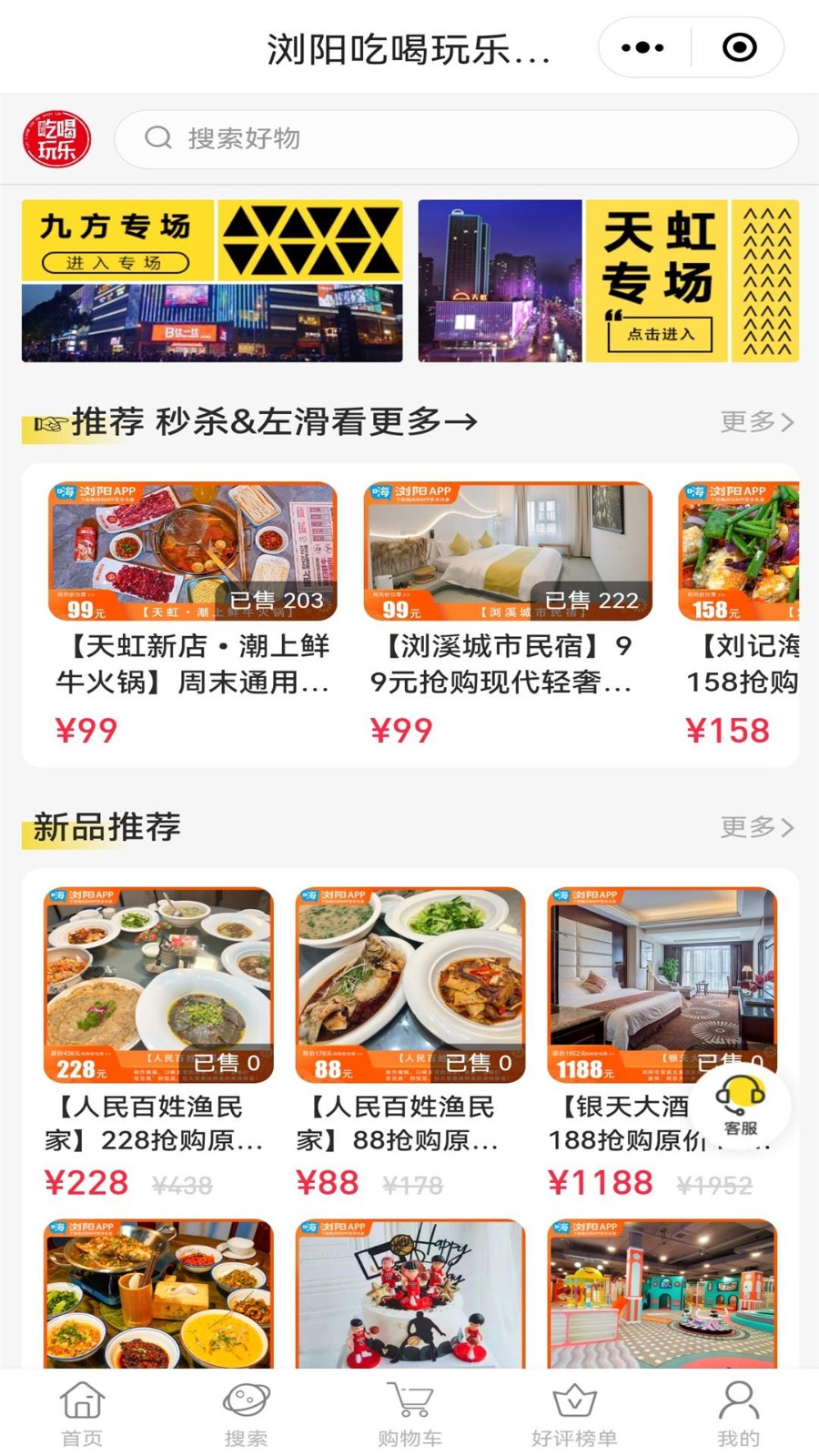Expand 更多 in the 新品推荐 section

click(x=755, y=828)
